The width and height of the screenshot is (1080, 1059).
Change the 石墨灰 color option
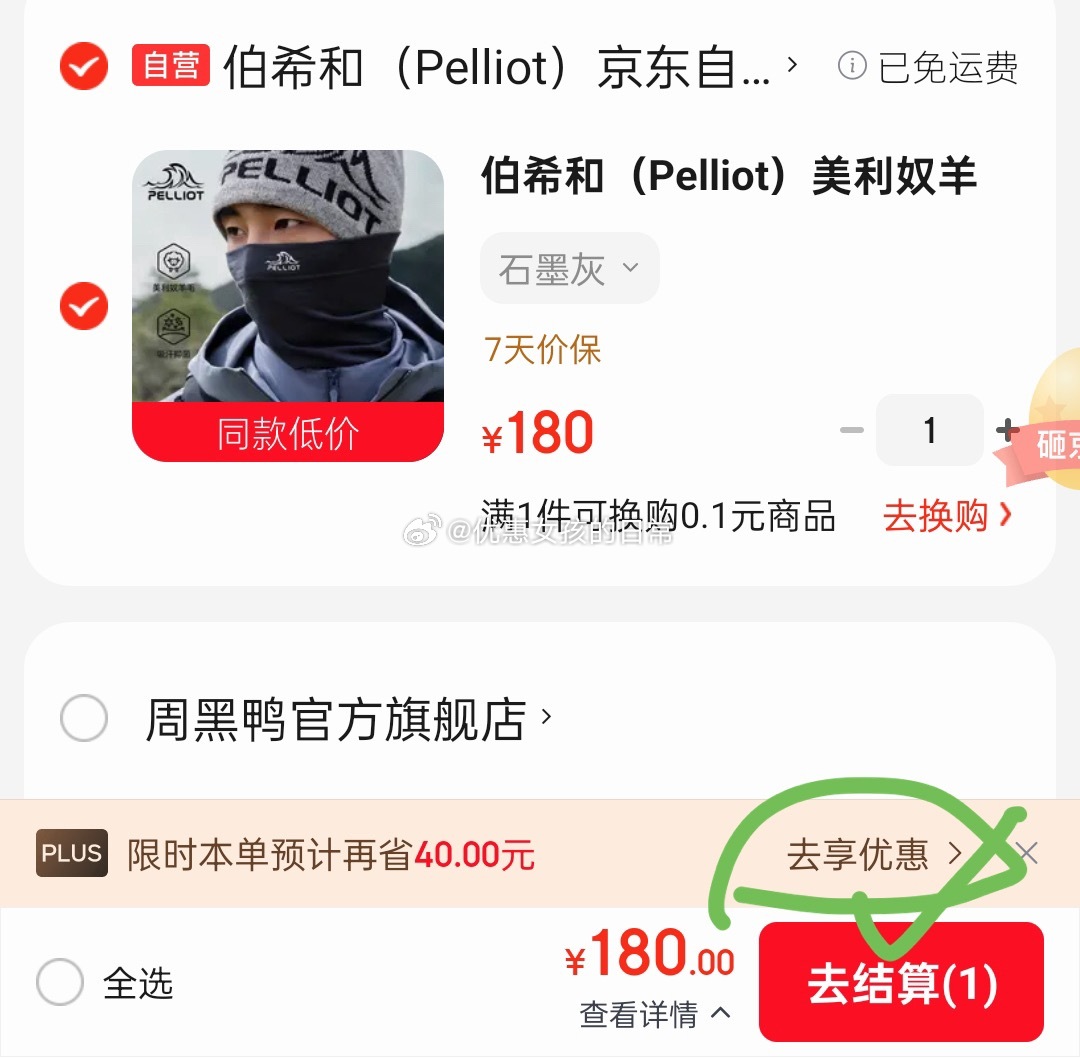pyautogui.click(x=569, y=269)
